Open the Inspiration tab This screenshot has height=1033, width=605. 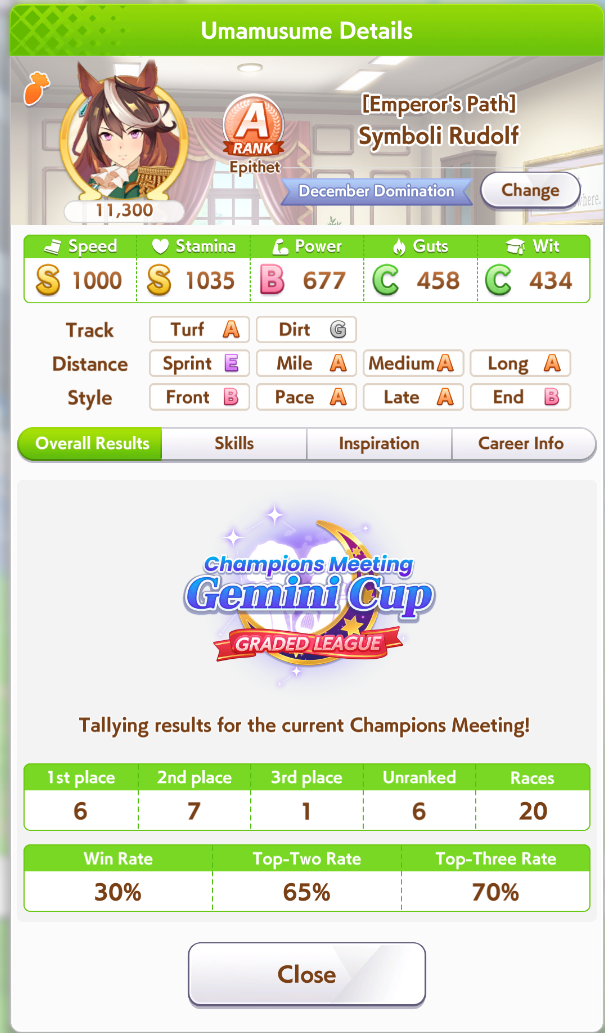point(379,443)
